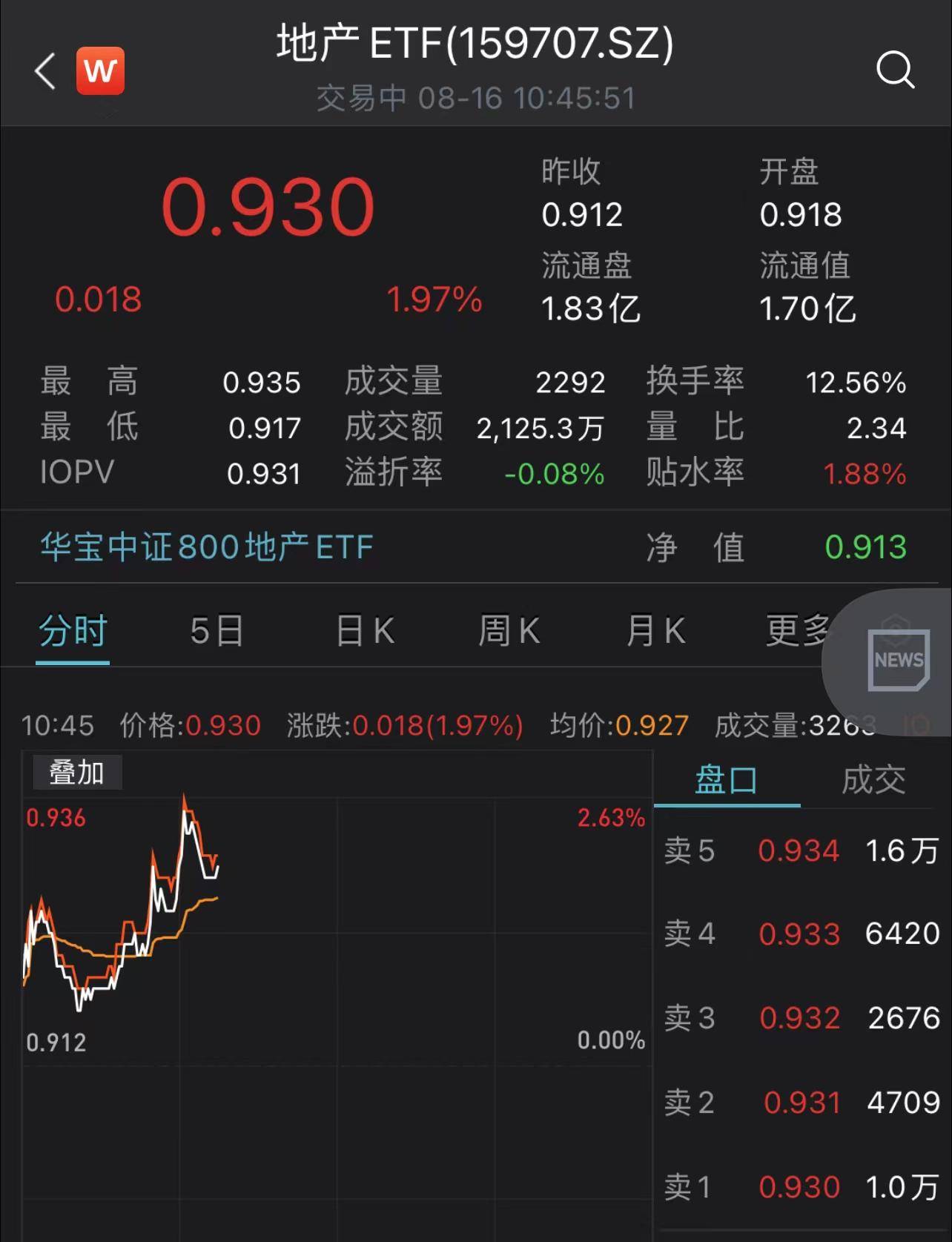Expand the 贴水率 indicator value

pos(695,472)
